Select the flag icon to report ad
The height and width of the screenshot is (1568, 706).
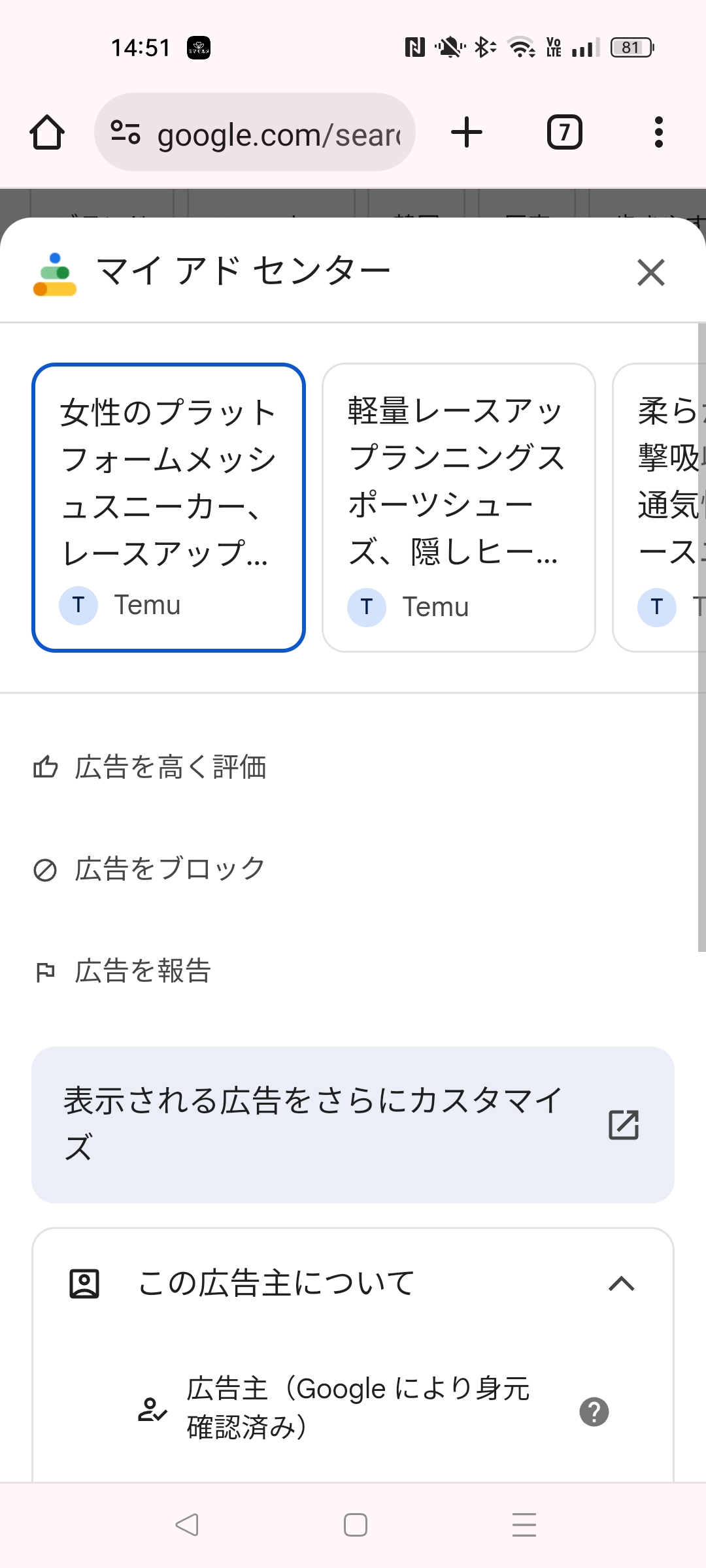pos(46,972)
